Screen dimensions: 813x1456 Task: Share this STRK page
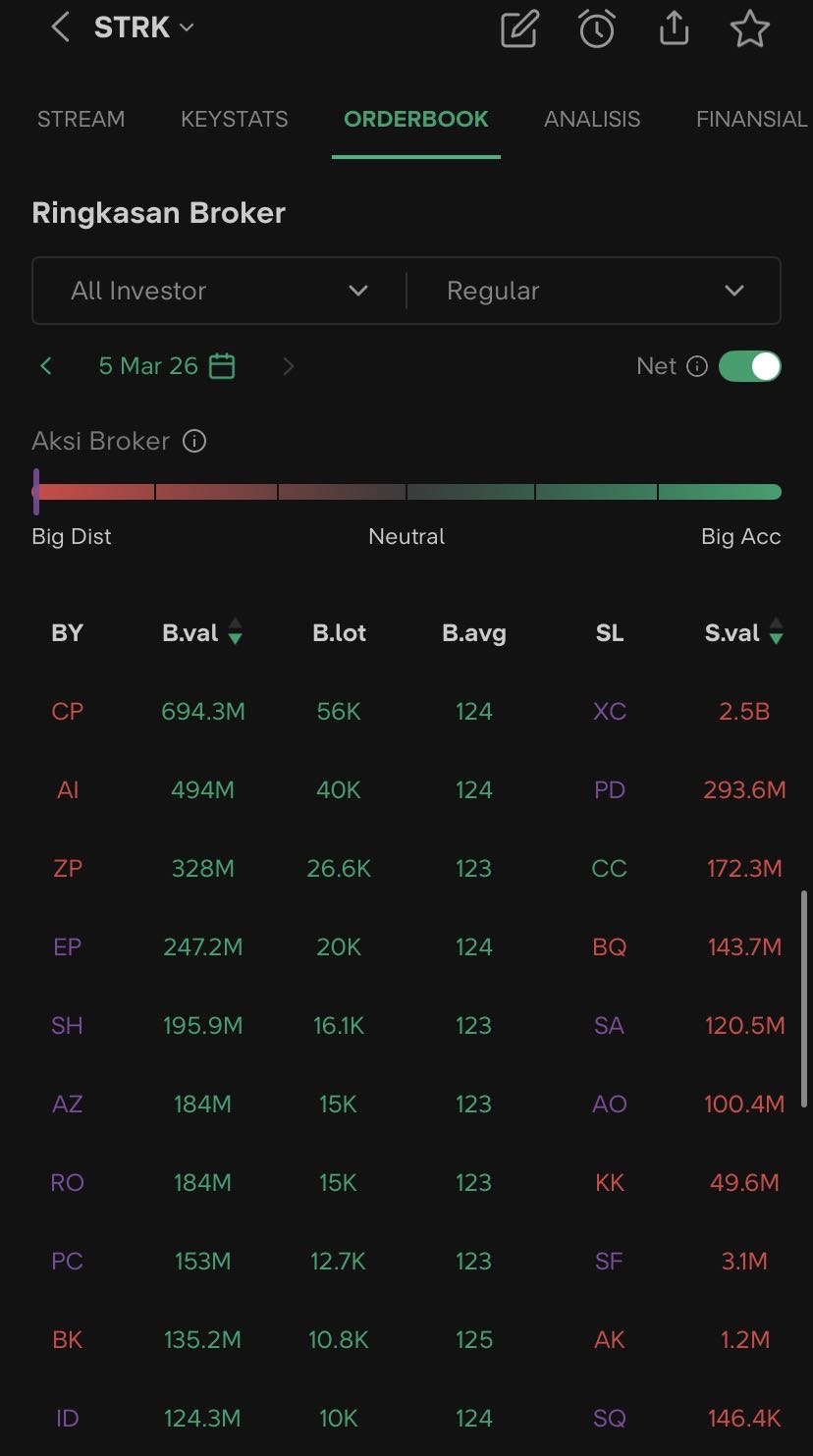point(674,29)
